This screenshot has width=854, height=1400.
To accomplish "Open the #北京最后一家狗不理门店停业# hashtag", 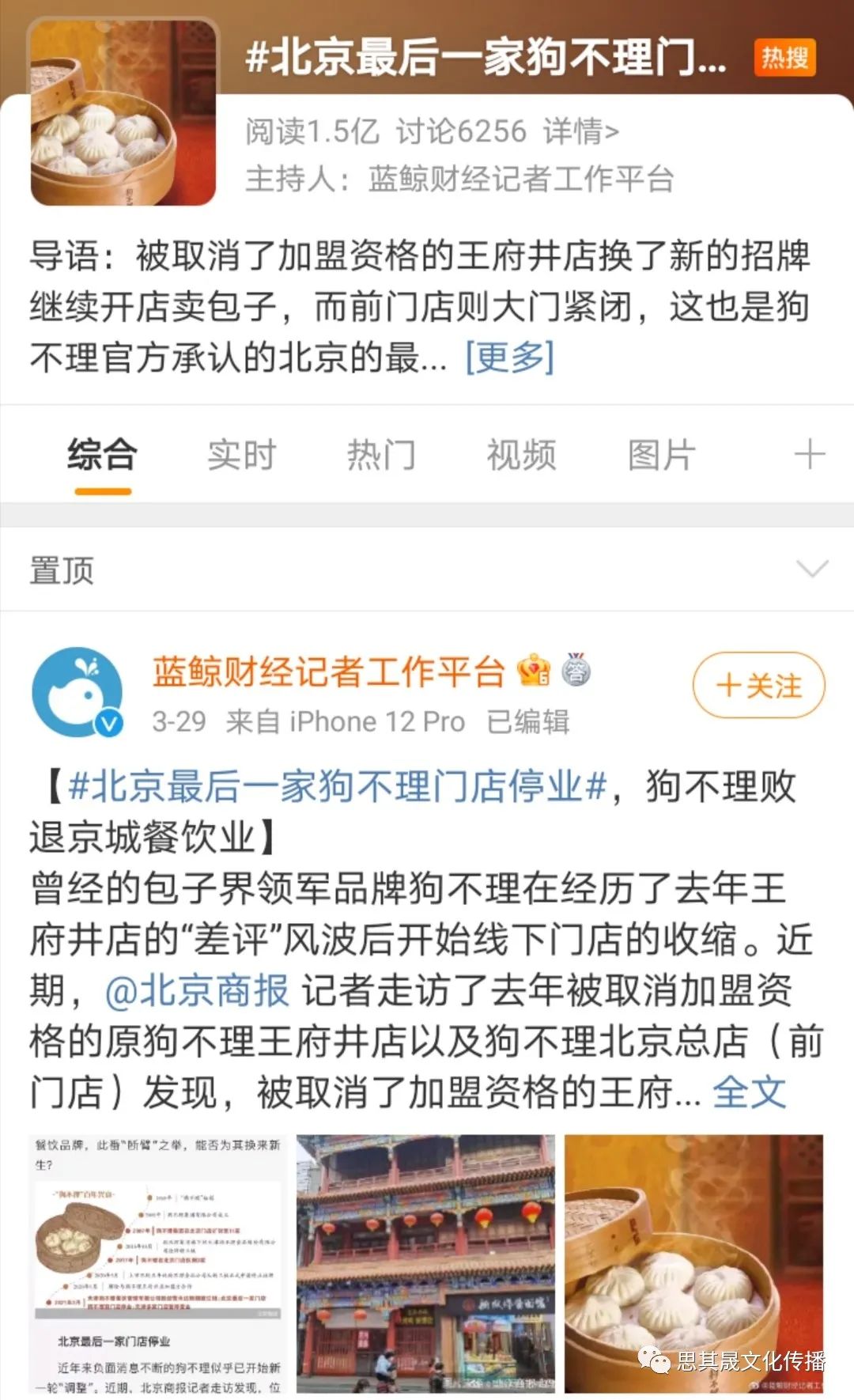I will pos(338,787).
